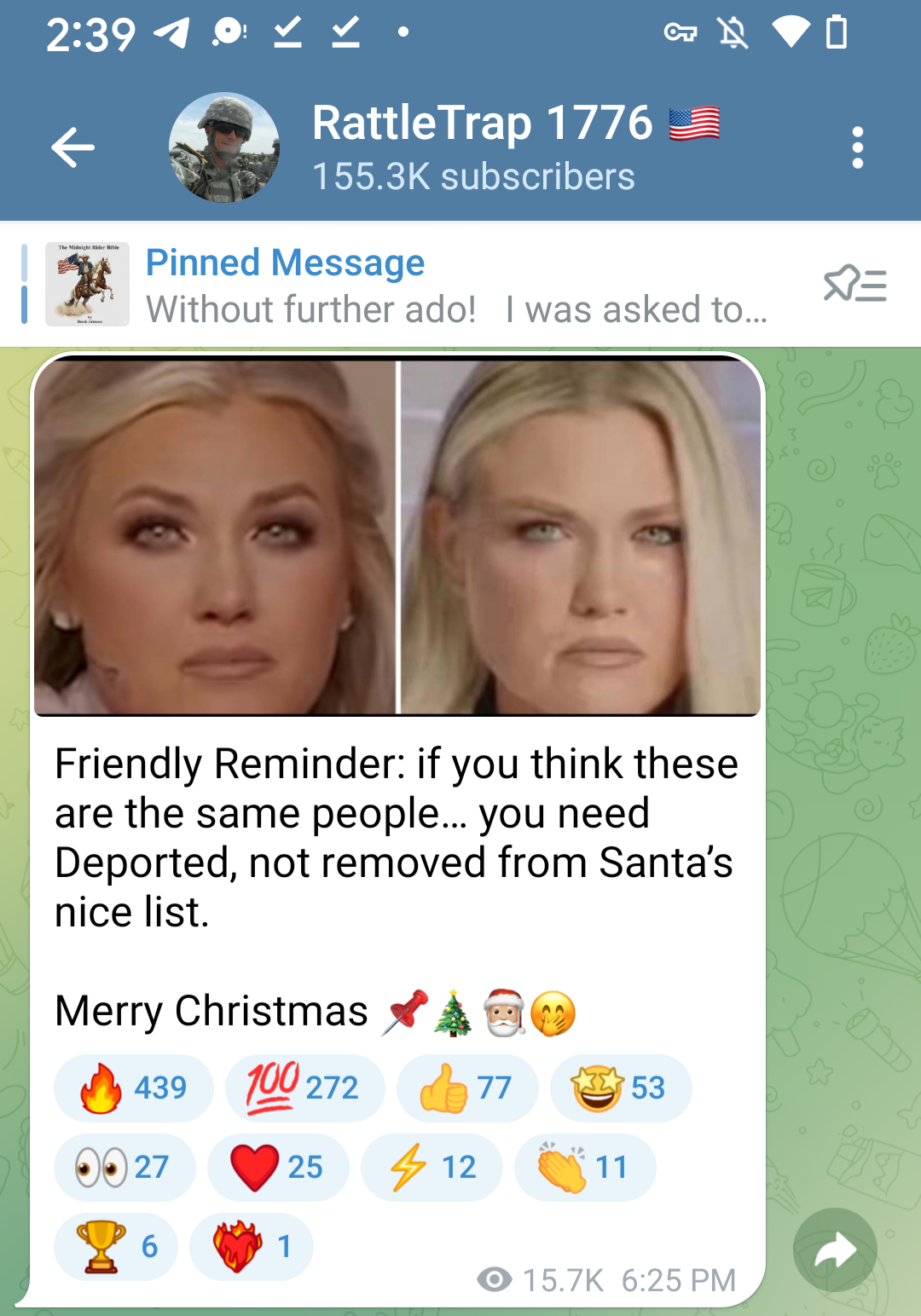Add a thumbs-up reaction (77)
The height and width of the screenshot is (1316, 921).
pos(467,1088)
